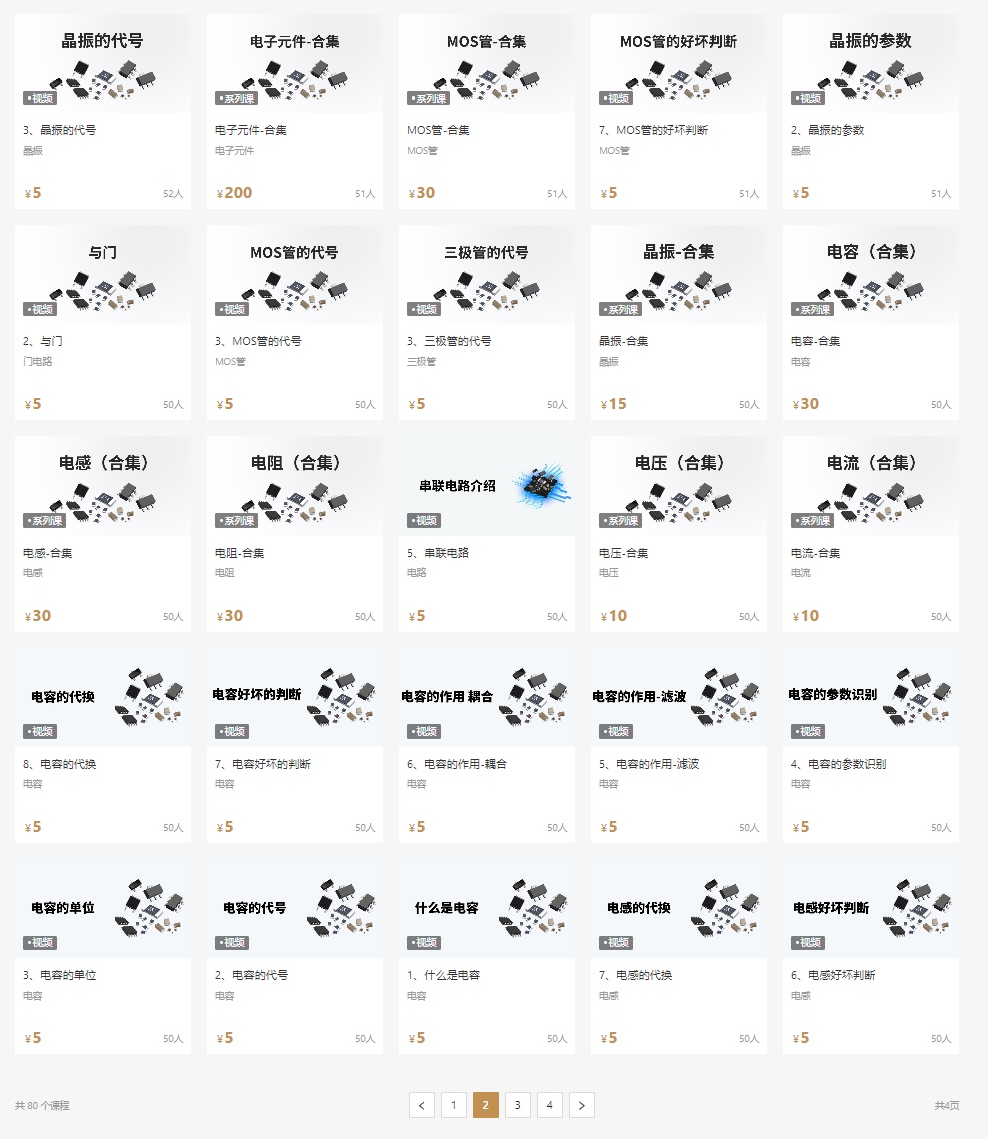Jump to page 1
This screenshot has height=1139, width=988.
453,1105
